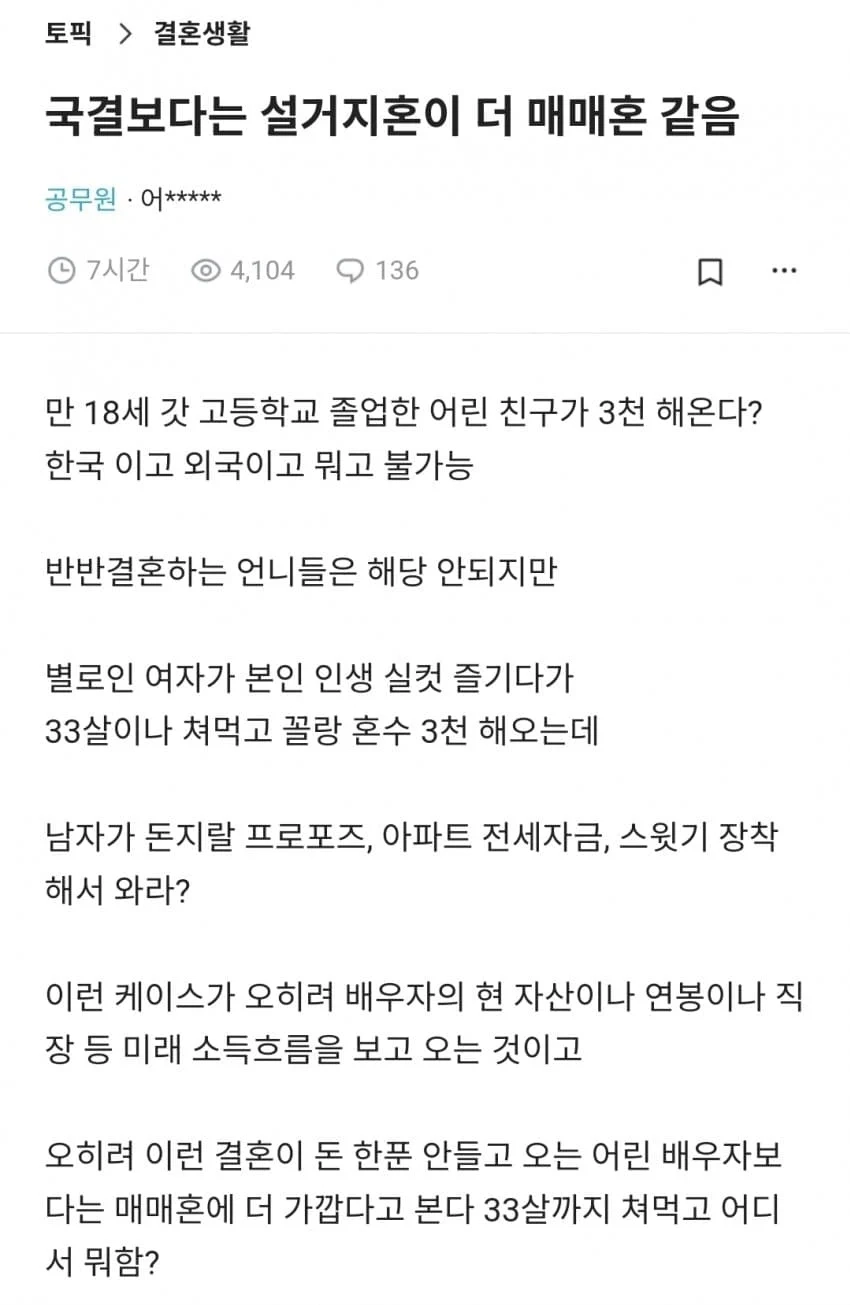Viewport: 850px width, 1305px height.
Task: Switch to the 결혼생활 topic
Action: coord(201,33)
